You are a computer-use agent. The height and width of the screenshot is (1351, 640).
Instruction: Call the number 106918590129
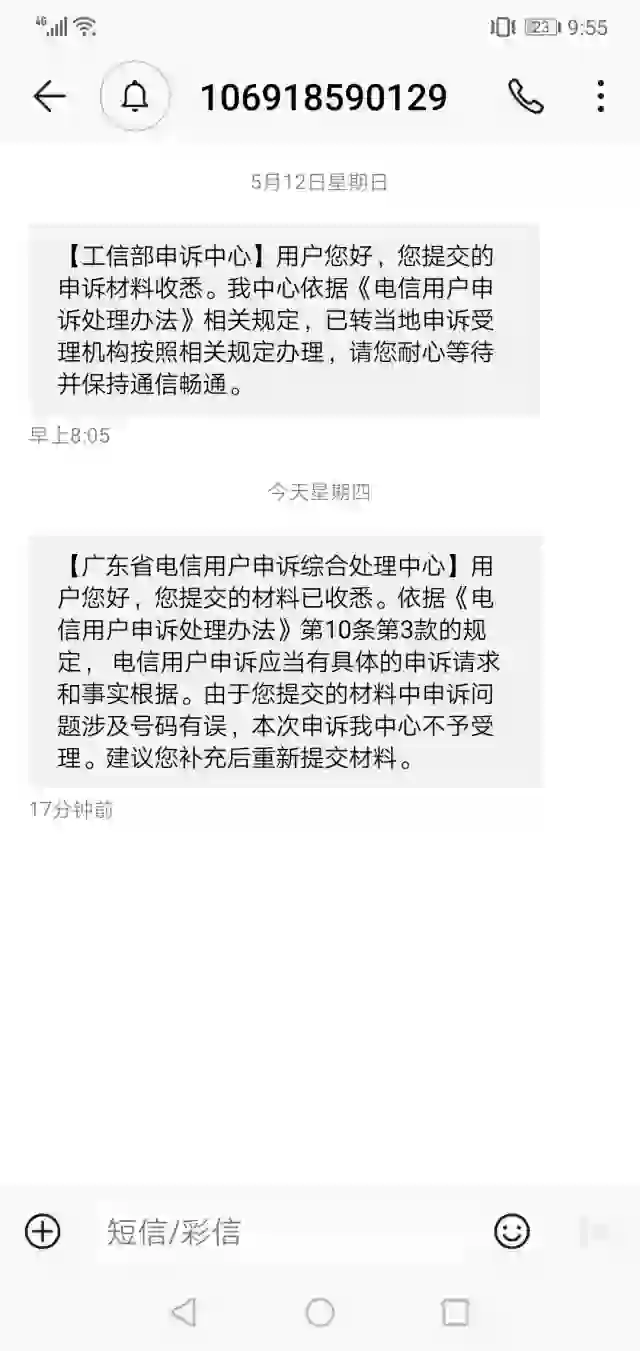526,96
